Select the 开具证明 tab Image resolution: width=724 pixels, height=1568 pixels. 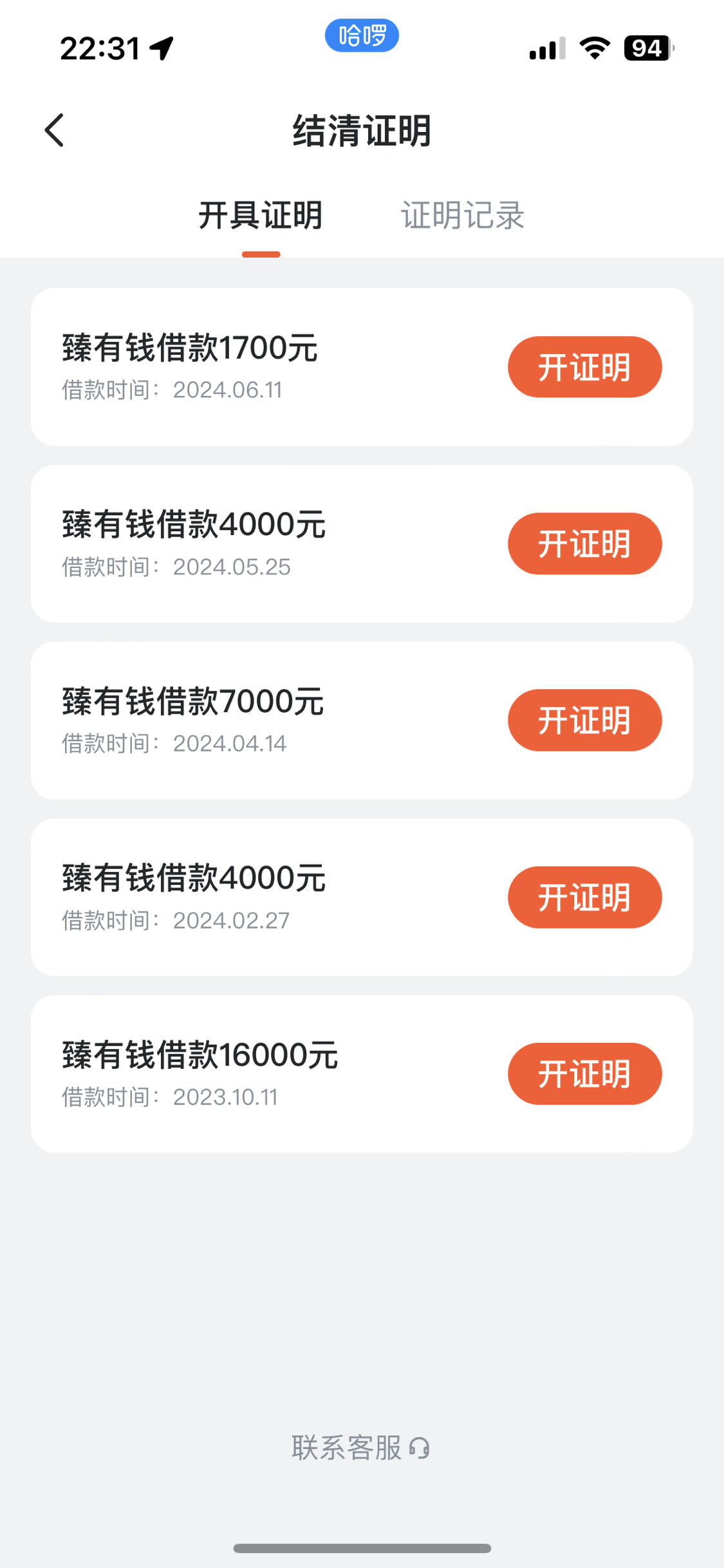point(261,215)
